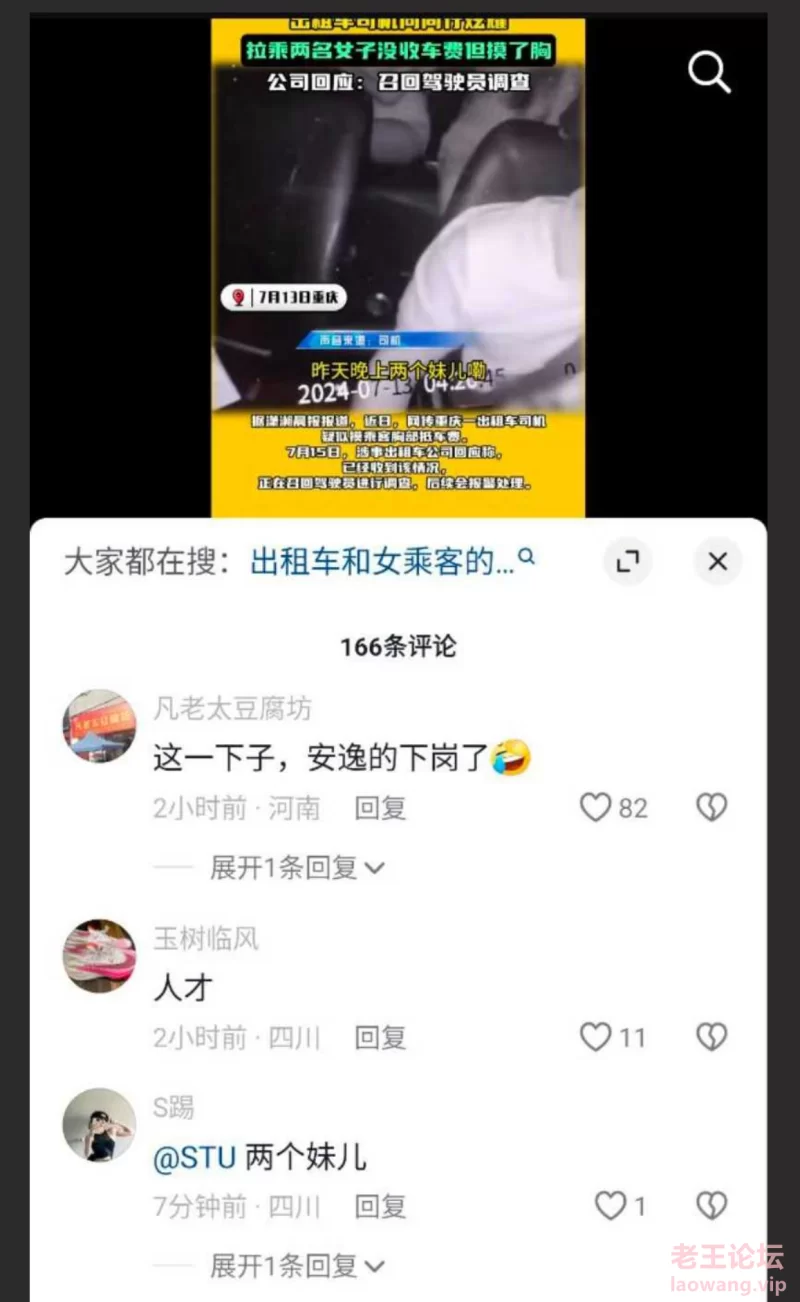Open the search magnifier icon

[709, 72]
